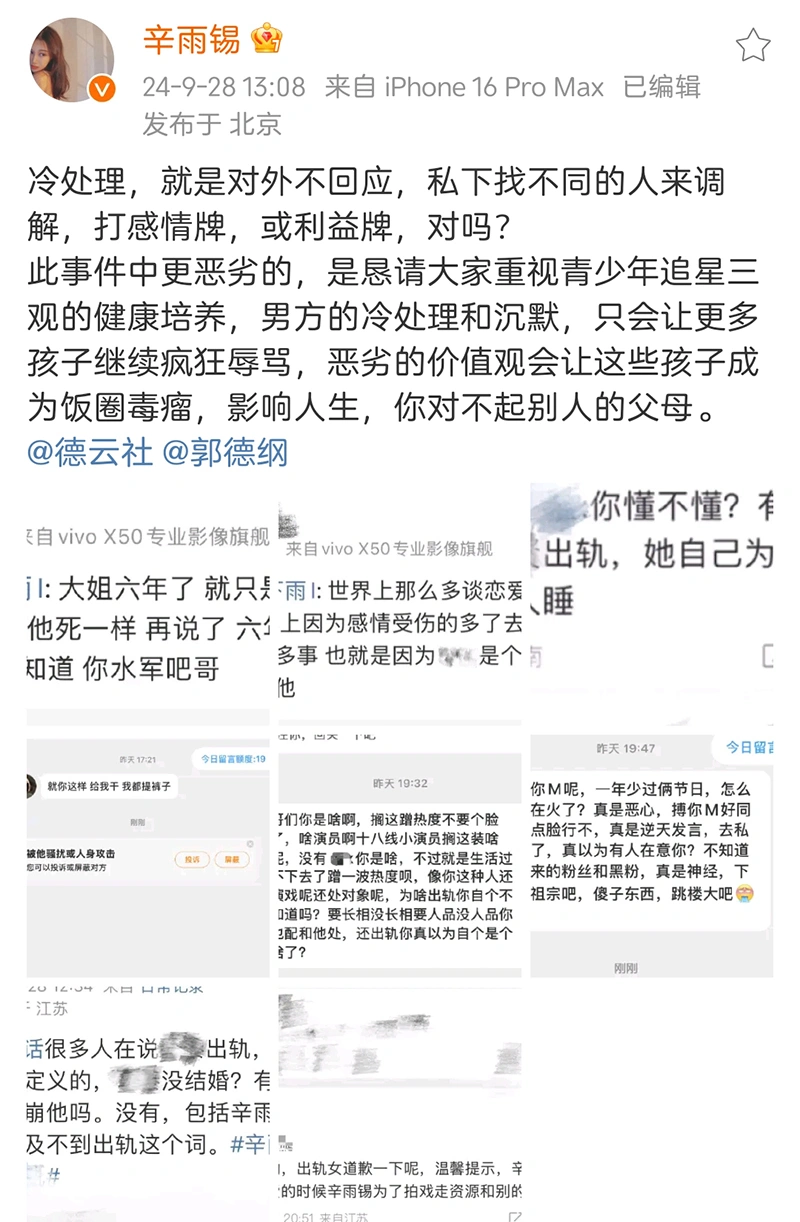Favorite this post with the star icon
The height and width of the screenshot is (1222, 800).
point(752,45)
